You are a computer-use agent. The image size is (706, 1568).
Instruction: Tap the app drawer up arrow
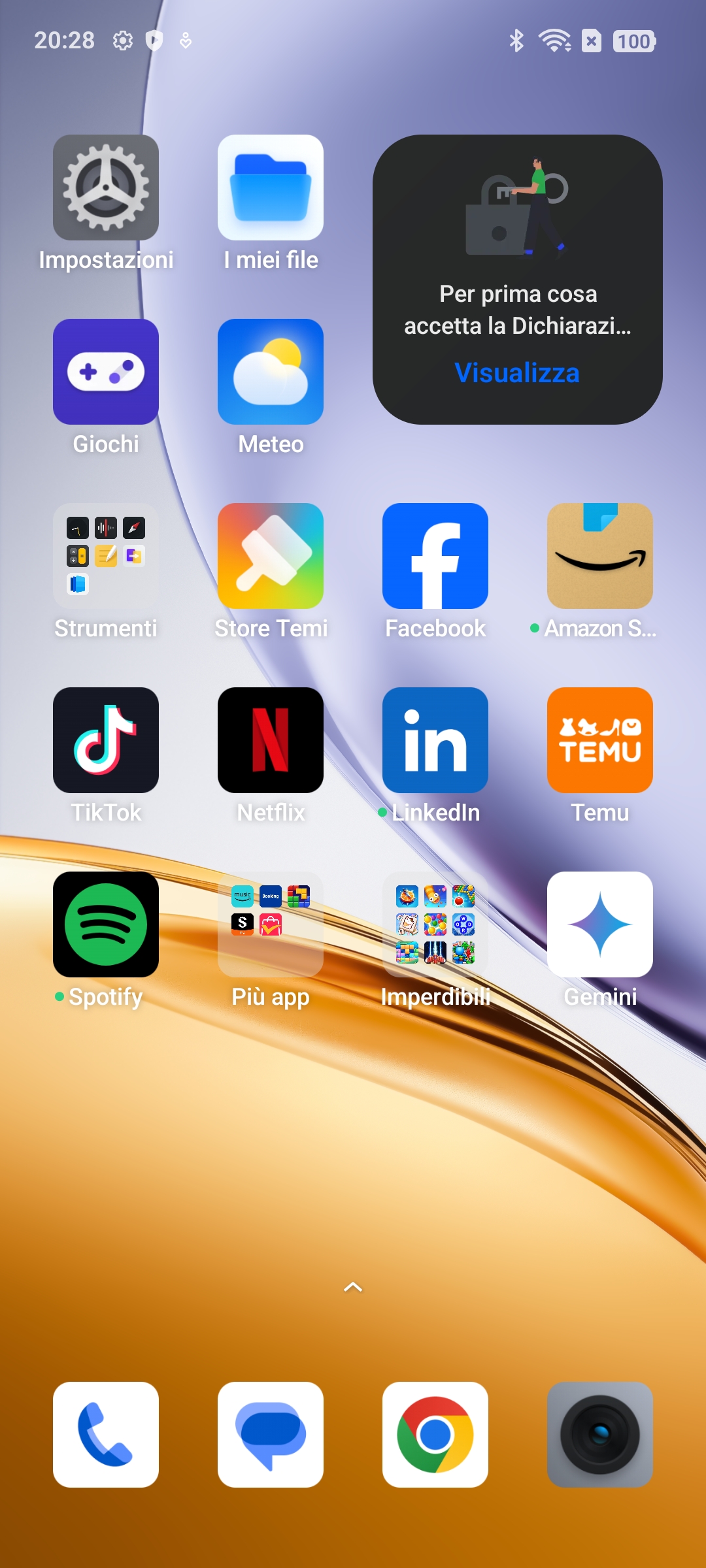coord(353,1287)
